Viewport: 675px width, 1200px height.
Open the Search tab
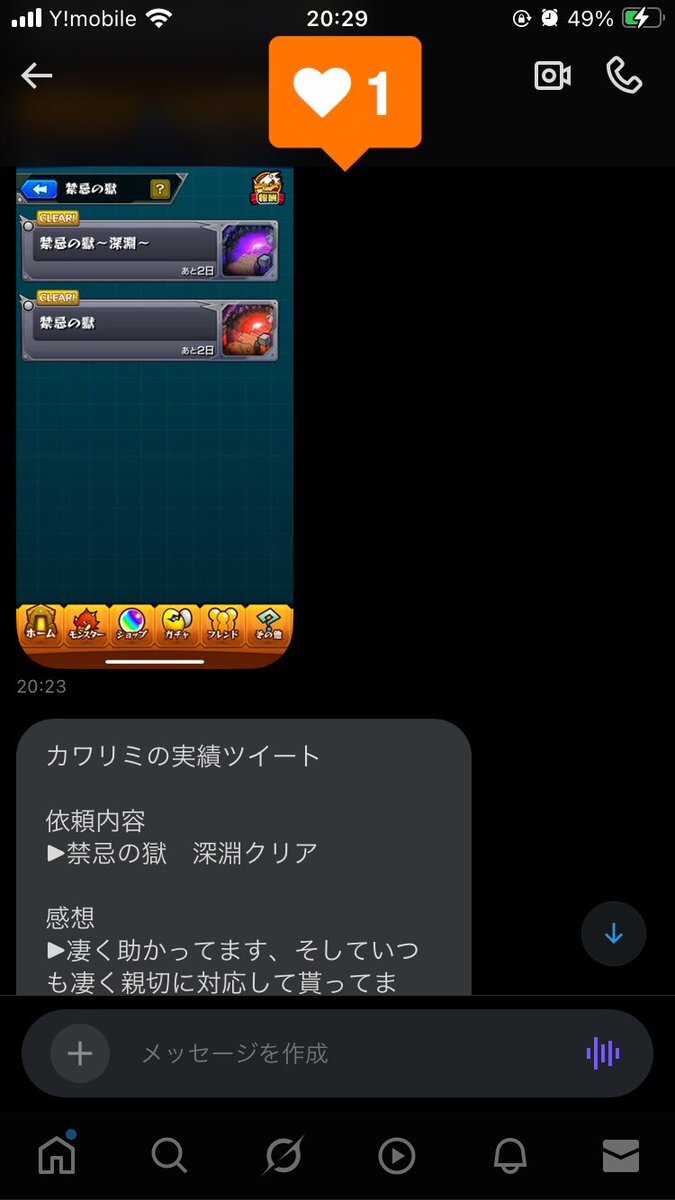pyautogui.click(x=169, y=1156)
